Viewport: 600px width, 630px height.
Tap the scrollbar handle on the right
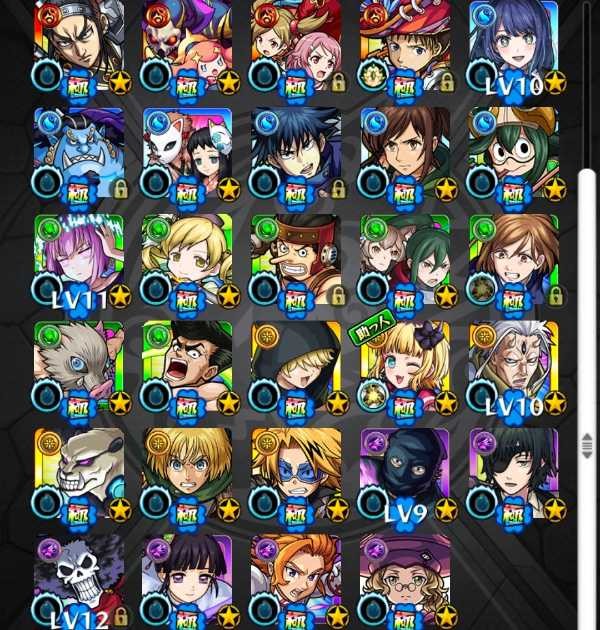(587, 445)
